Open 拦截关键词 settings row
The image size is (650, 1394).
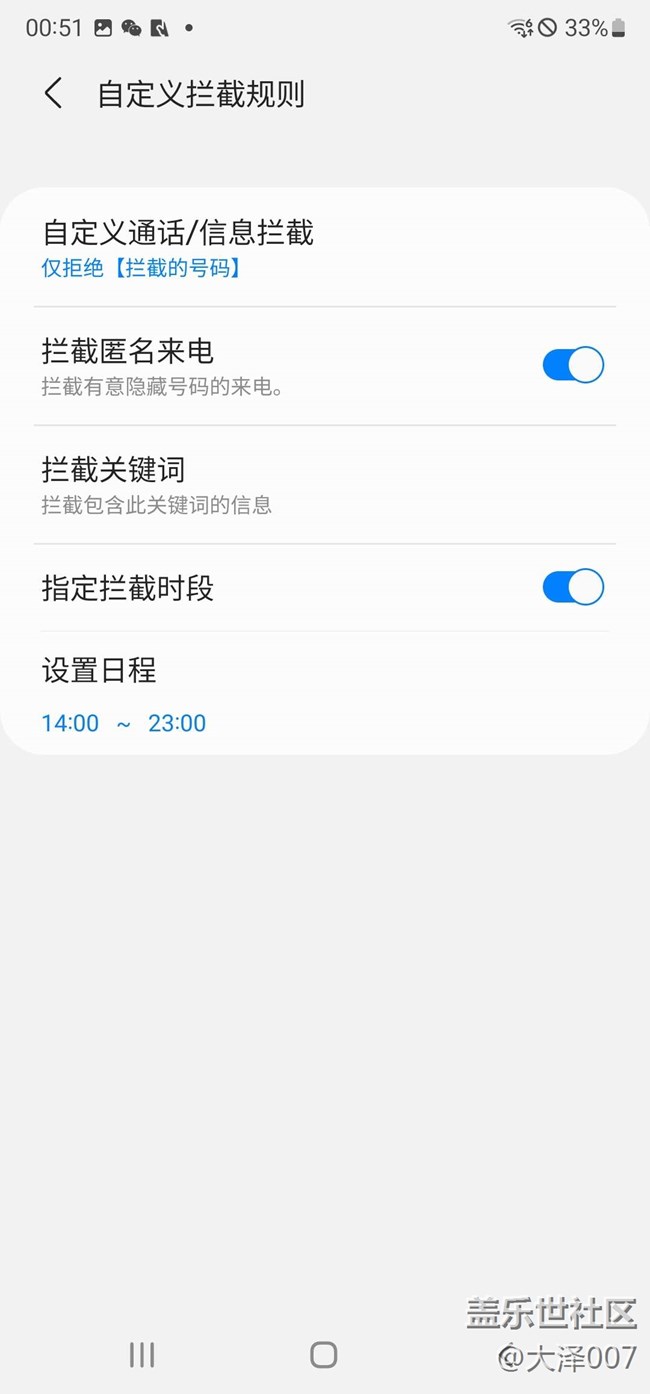tap(325, 485)
